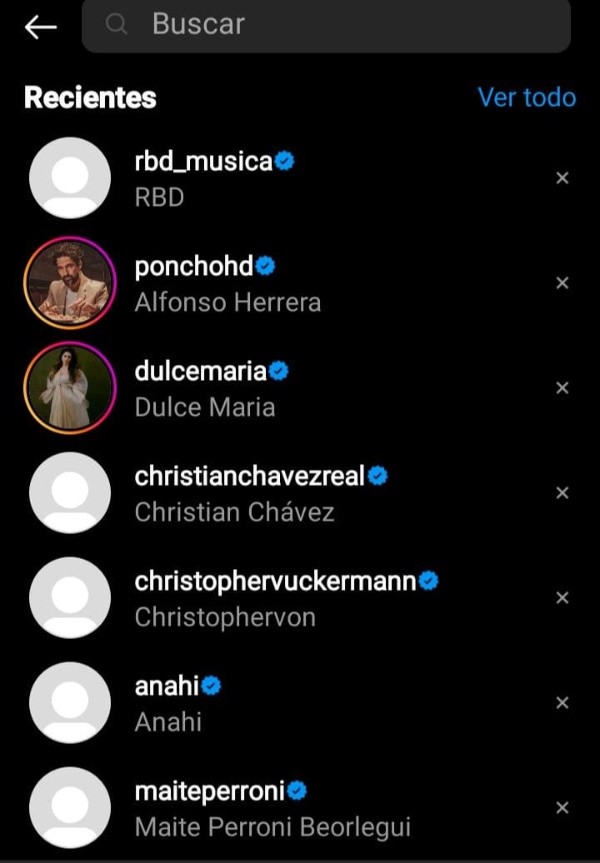
Task: Select the dulcemaria account
Action: (x=210, y=388)
